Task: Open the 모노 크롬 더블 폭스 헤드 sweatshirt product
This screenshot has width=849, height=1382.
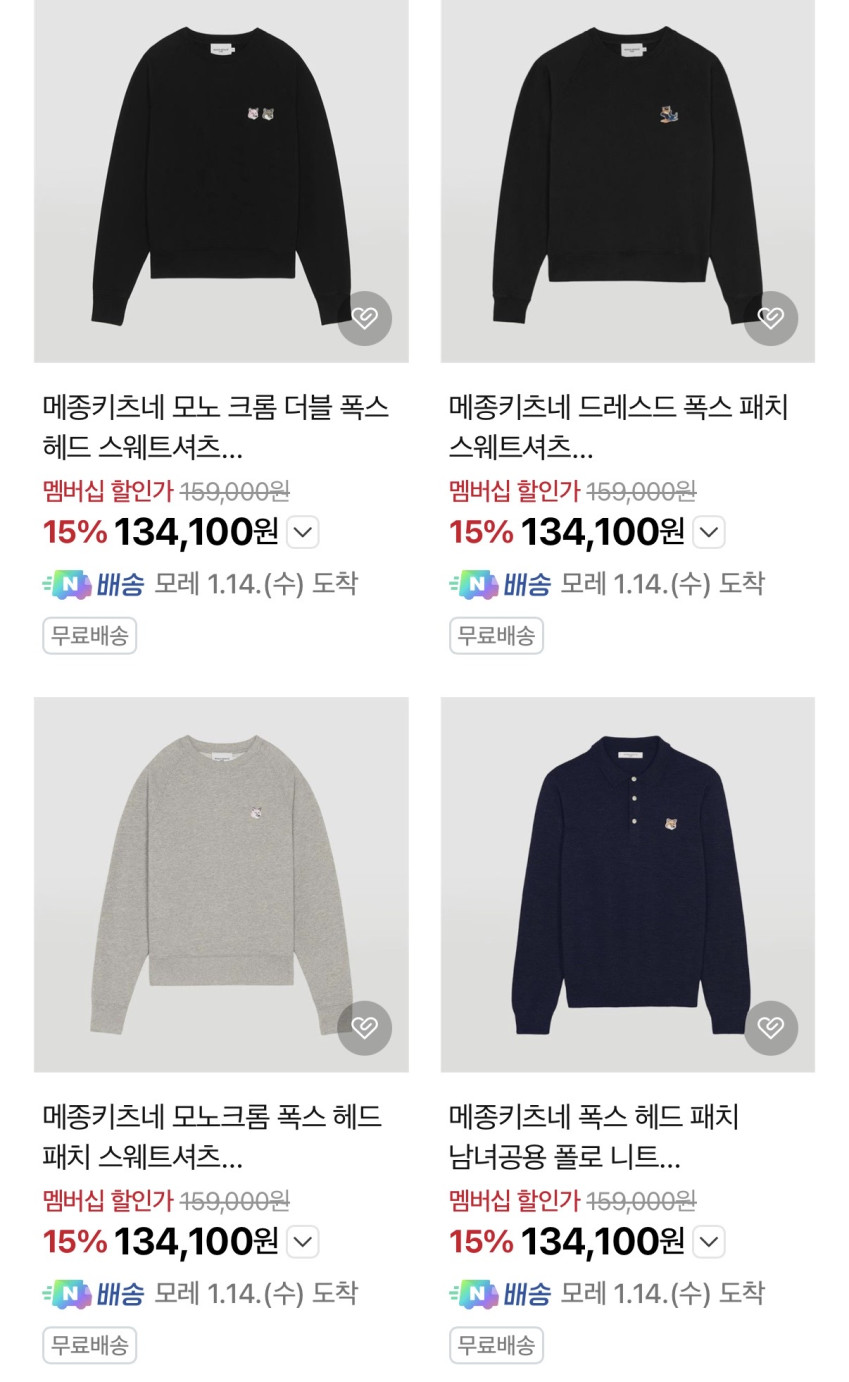Action: (221, 180)
